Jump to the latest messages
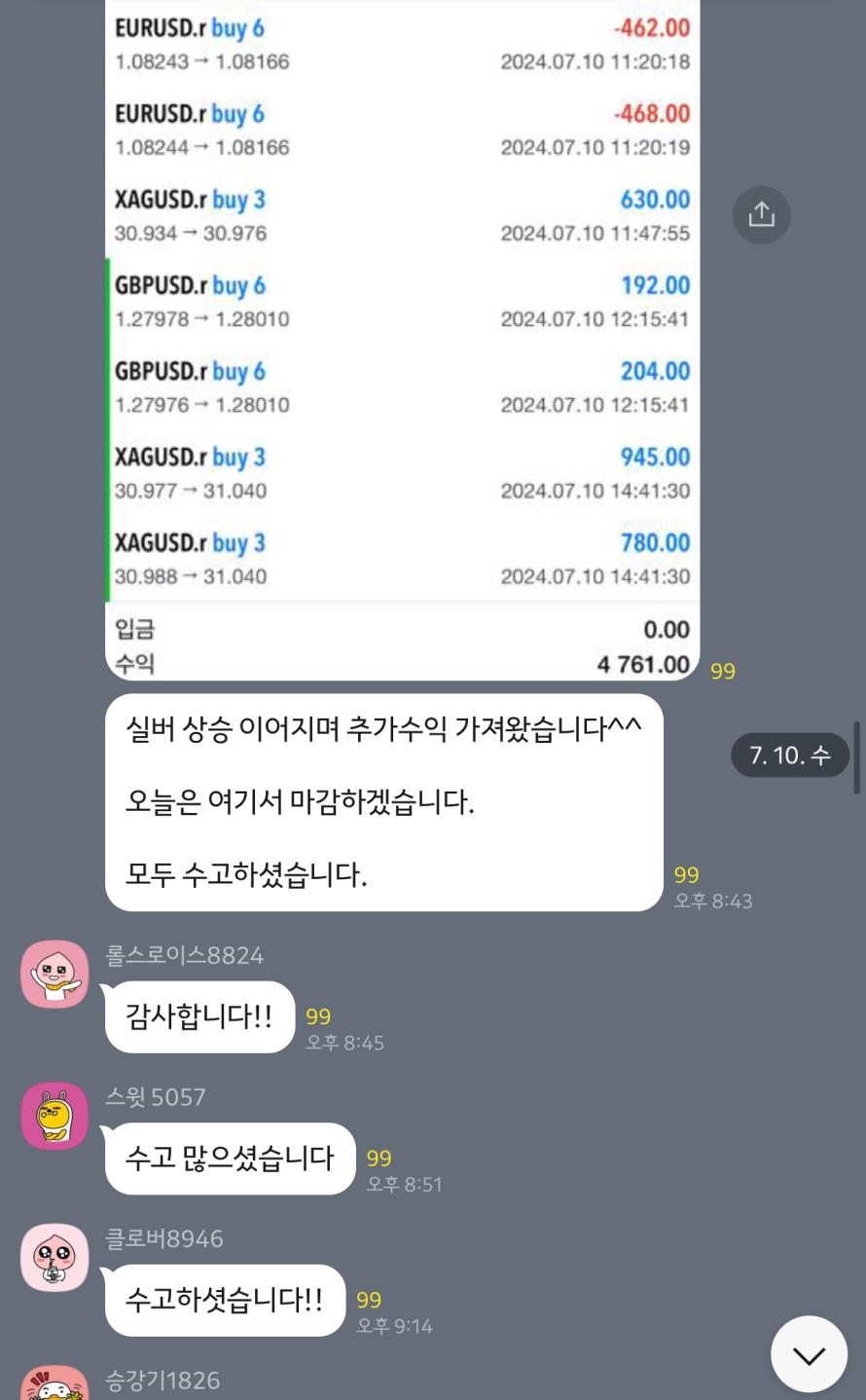Viewport: 866px width, 1400px height. click(x=808, y=1354)
